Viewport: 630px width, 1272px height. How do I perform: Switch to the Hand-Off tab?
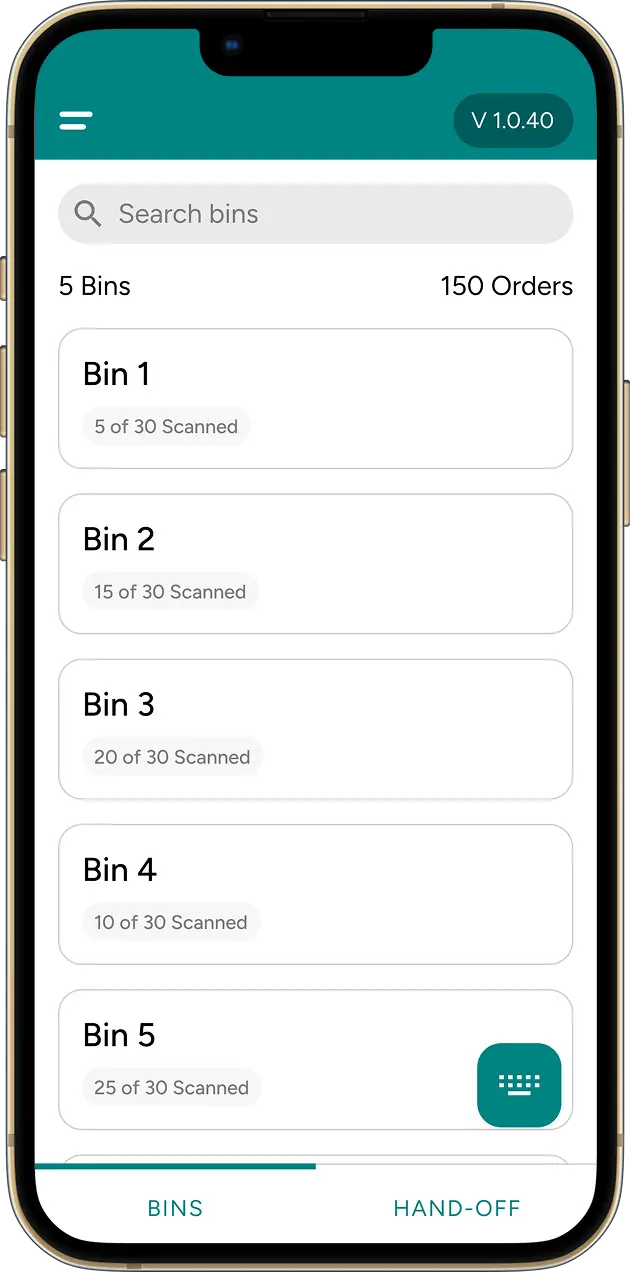(x=457, y=1208)
